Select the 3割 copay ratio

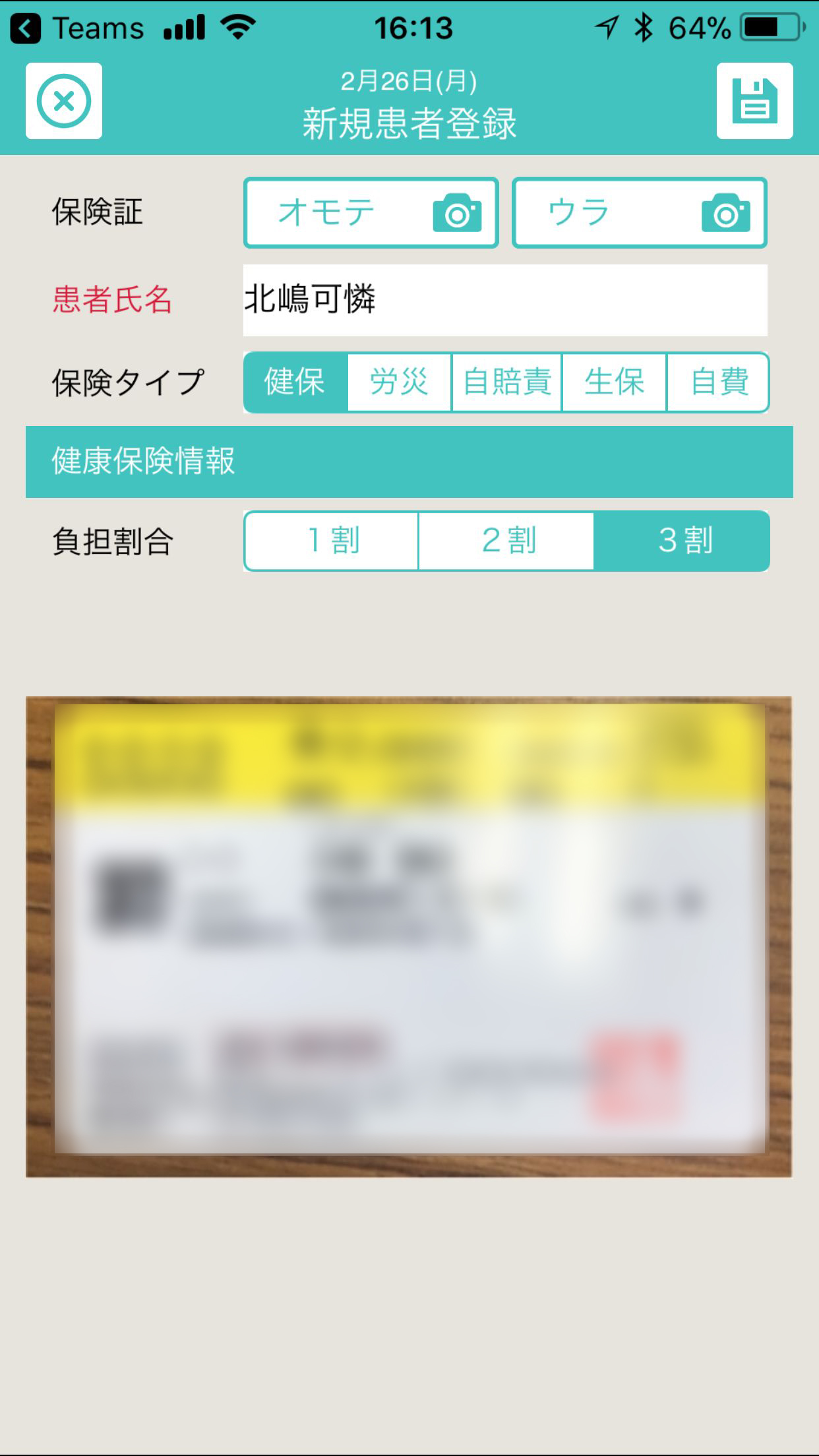pyautogui.click(x=682, y=541)
